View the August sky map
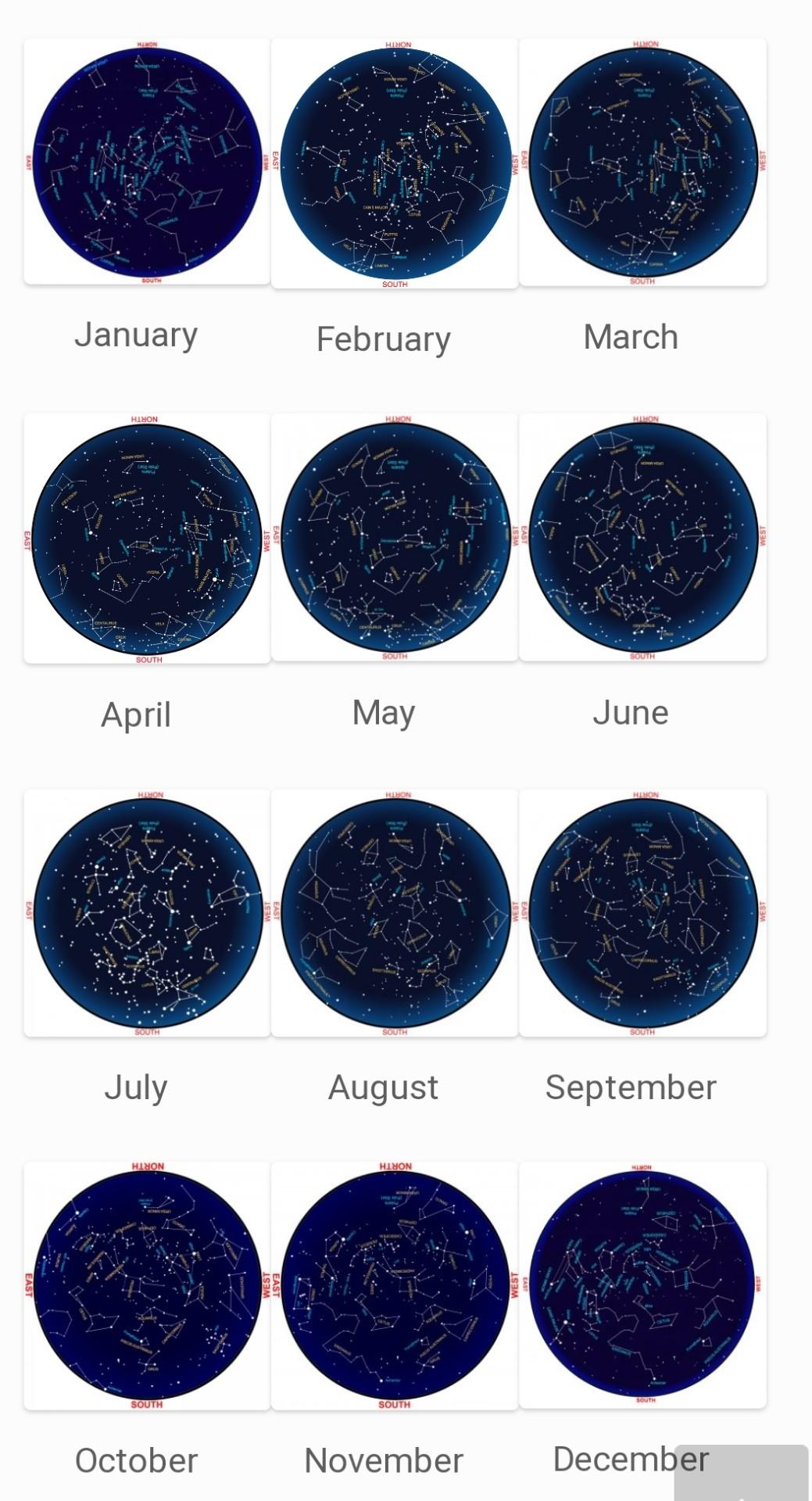This screenshot has width=812, height=1501. 395,913
